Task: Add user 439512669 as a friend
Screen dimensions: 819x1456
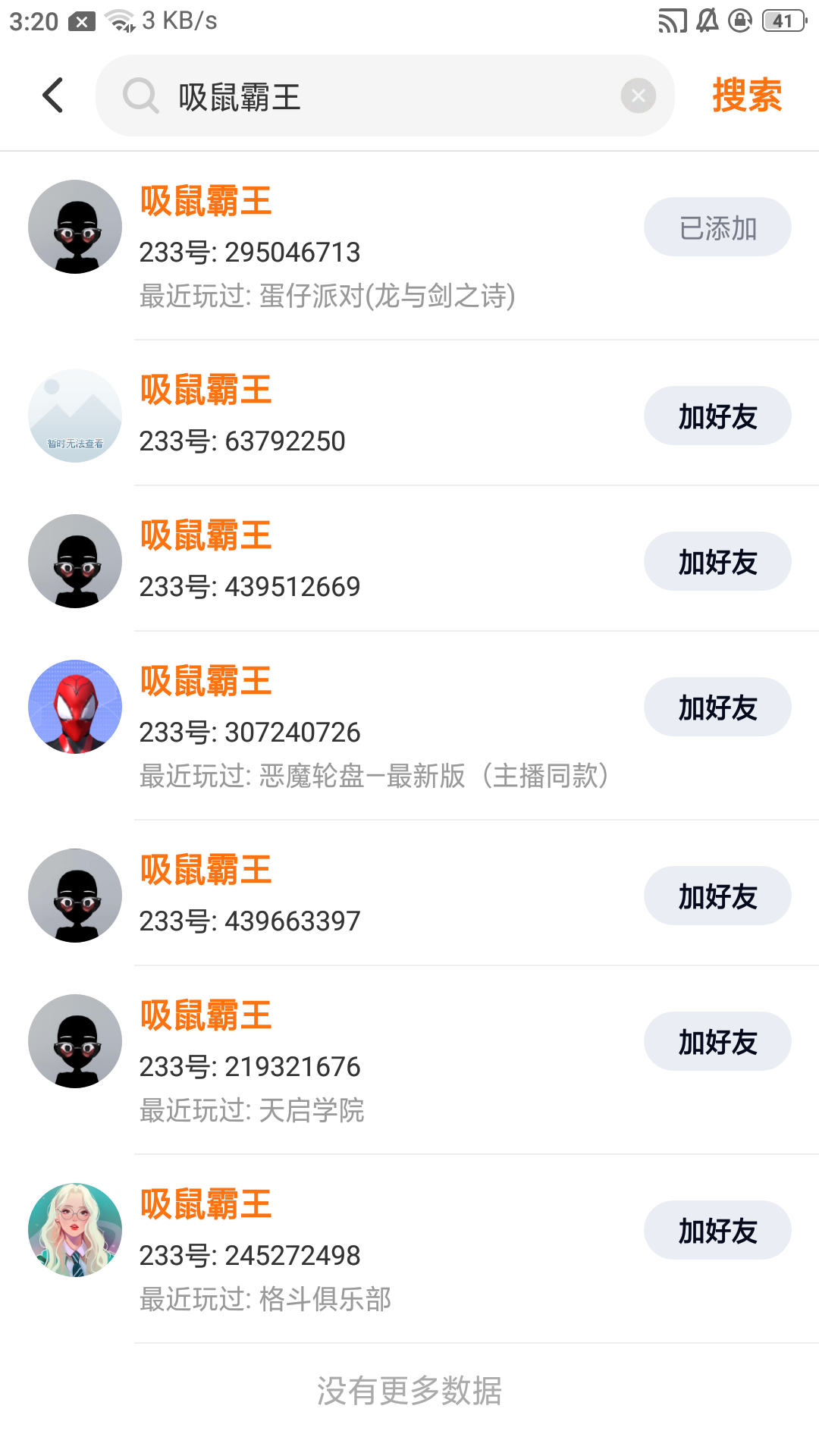Action: click(717, 562)
